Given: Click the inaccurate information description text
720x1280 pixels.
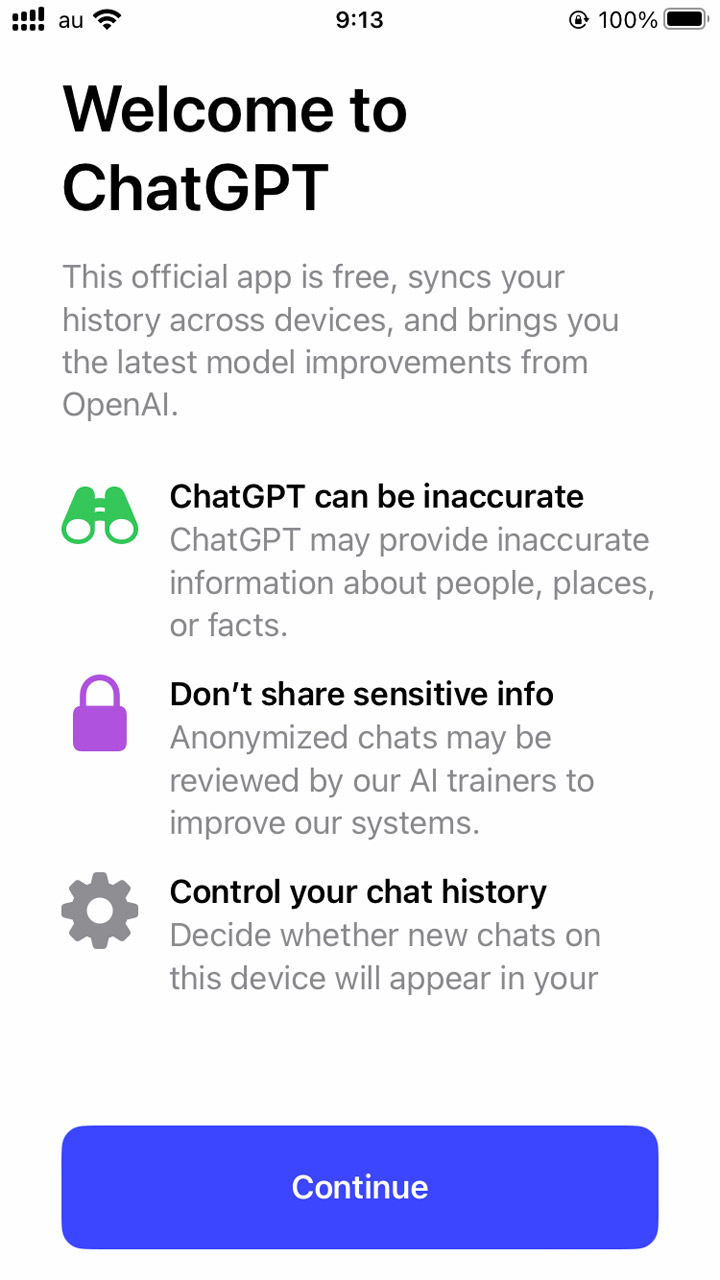Looking at the screenshot, I should (x=410, y=582).
